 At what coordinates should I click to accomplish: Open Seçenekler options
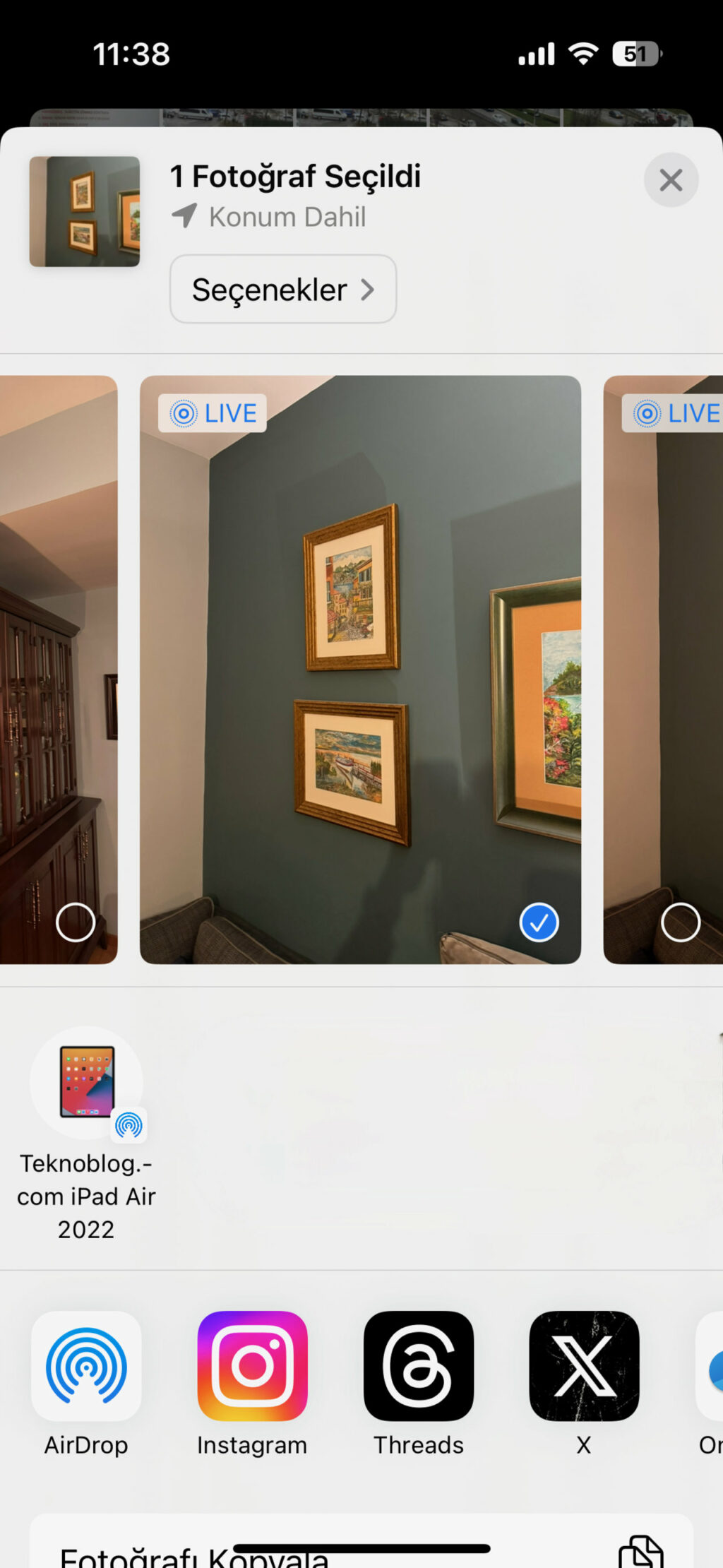click(x=282, y=290)
